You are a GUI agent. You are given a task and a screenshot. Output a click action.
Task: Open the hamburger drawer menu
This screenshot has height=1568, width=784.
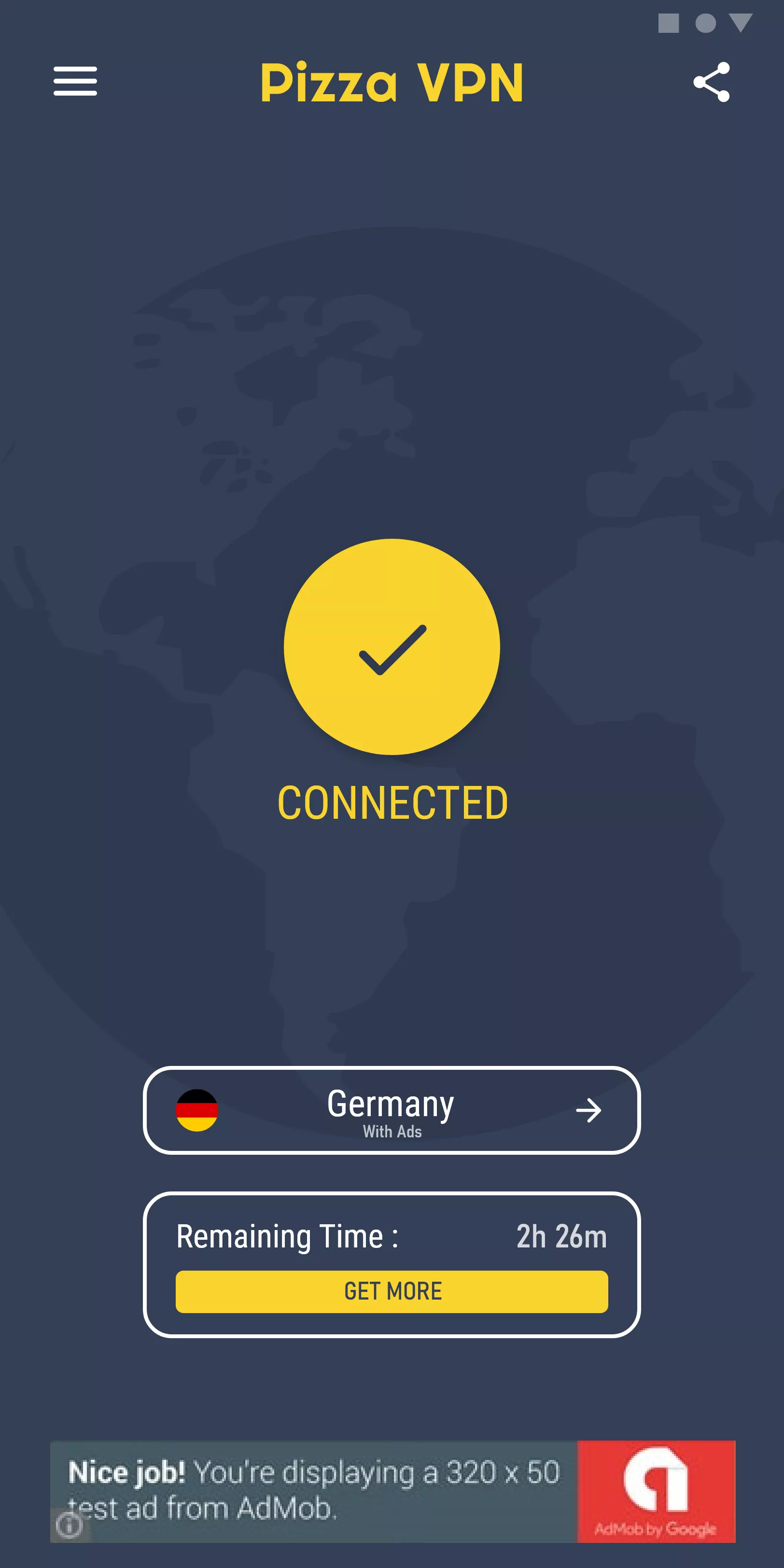(x=75, y=82)
